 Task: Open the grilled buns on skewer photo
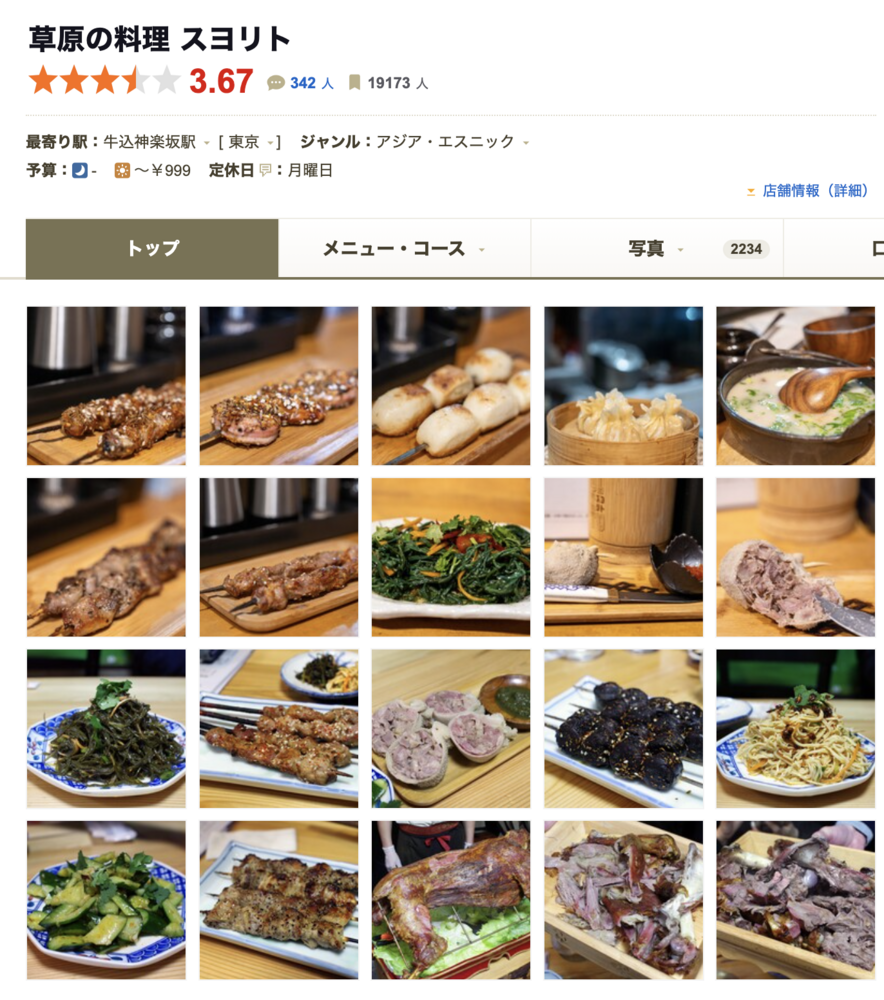pyautogui.click(x=451, y=386)
